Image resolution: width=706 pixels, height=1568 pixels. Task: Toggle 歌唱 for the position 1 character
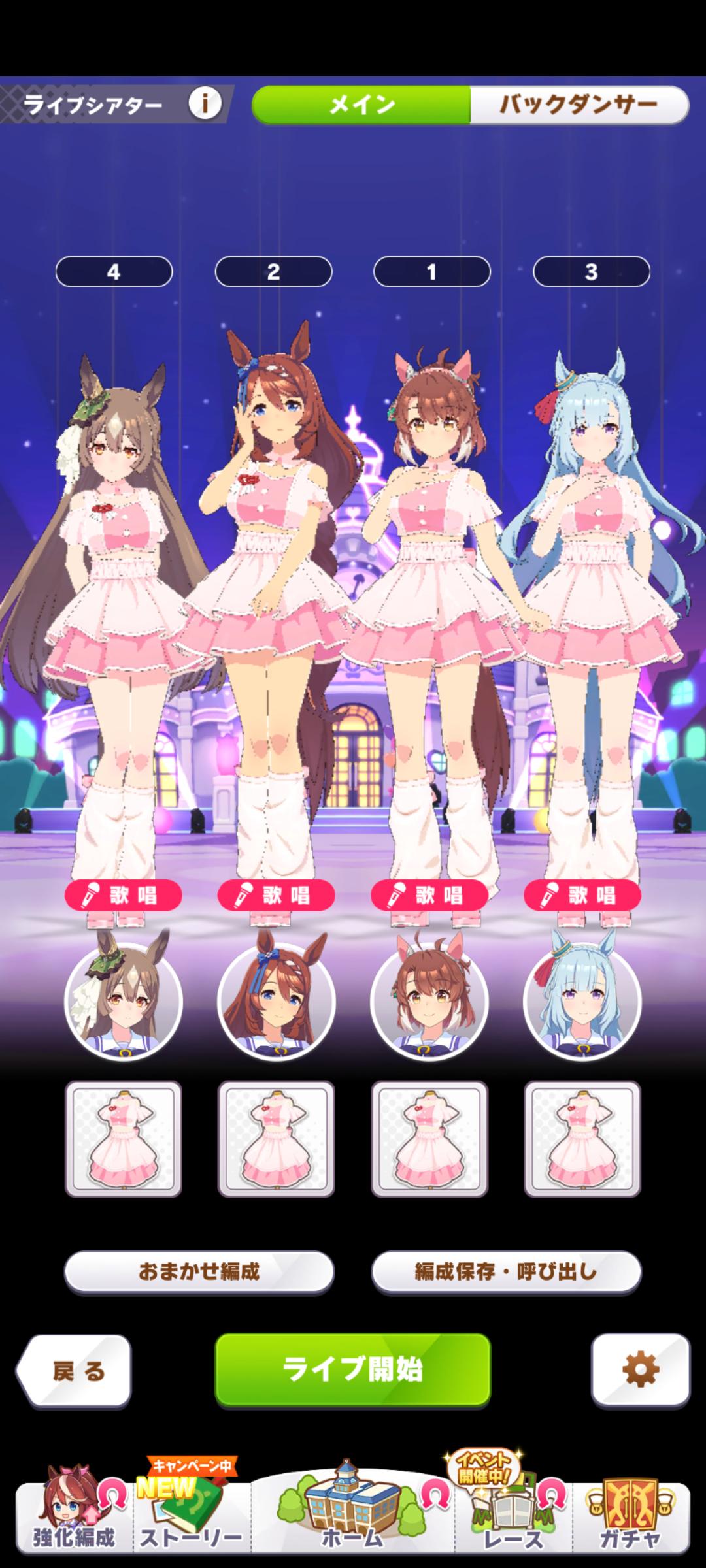coord(429,895)
